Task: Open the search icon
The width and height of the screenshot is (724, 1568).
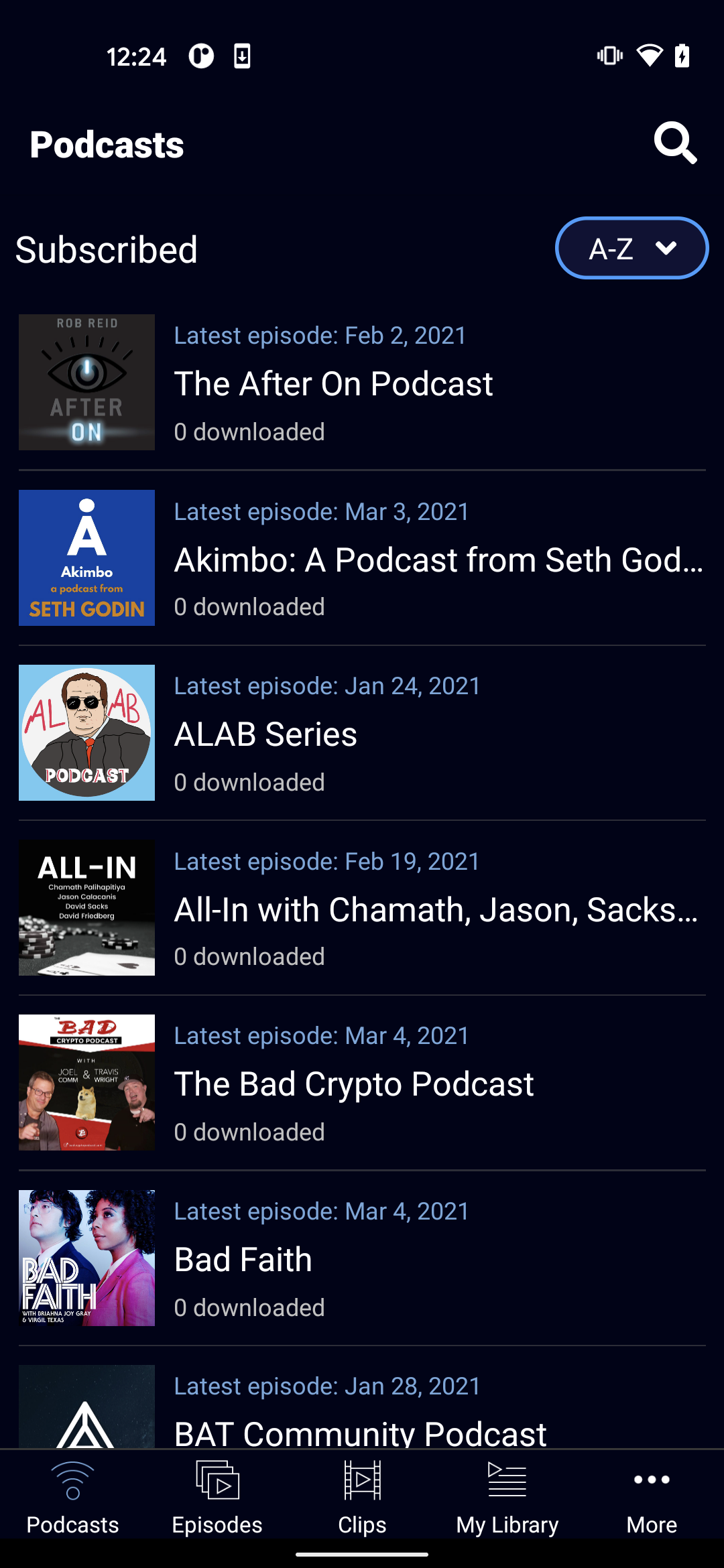Action: (675, 143)
